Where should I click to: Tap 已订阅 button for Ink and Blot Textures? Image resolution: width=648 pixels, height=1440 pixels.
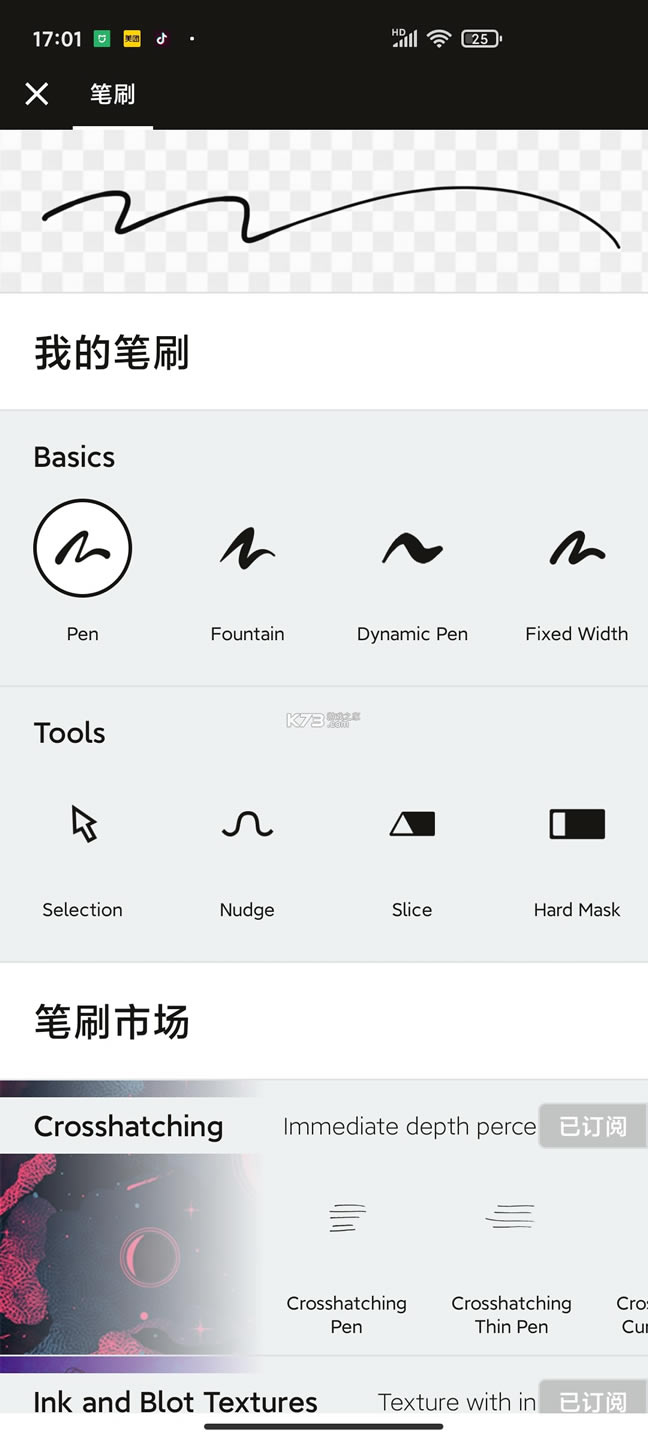[x=593, y=1400]
